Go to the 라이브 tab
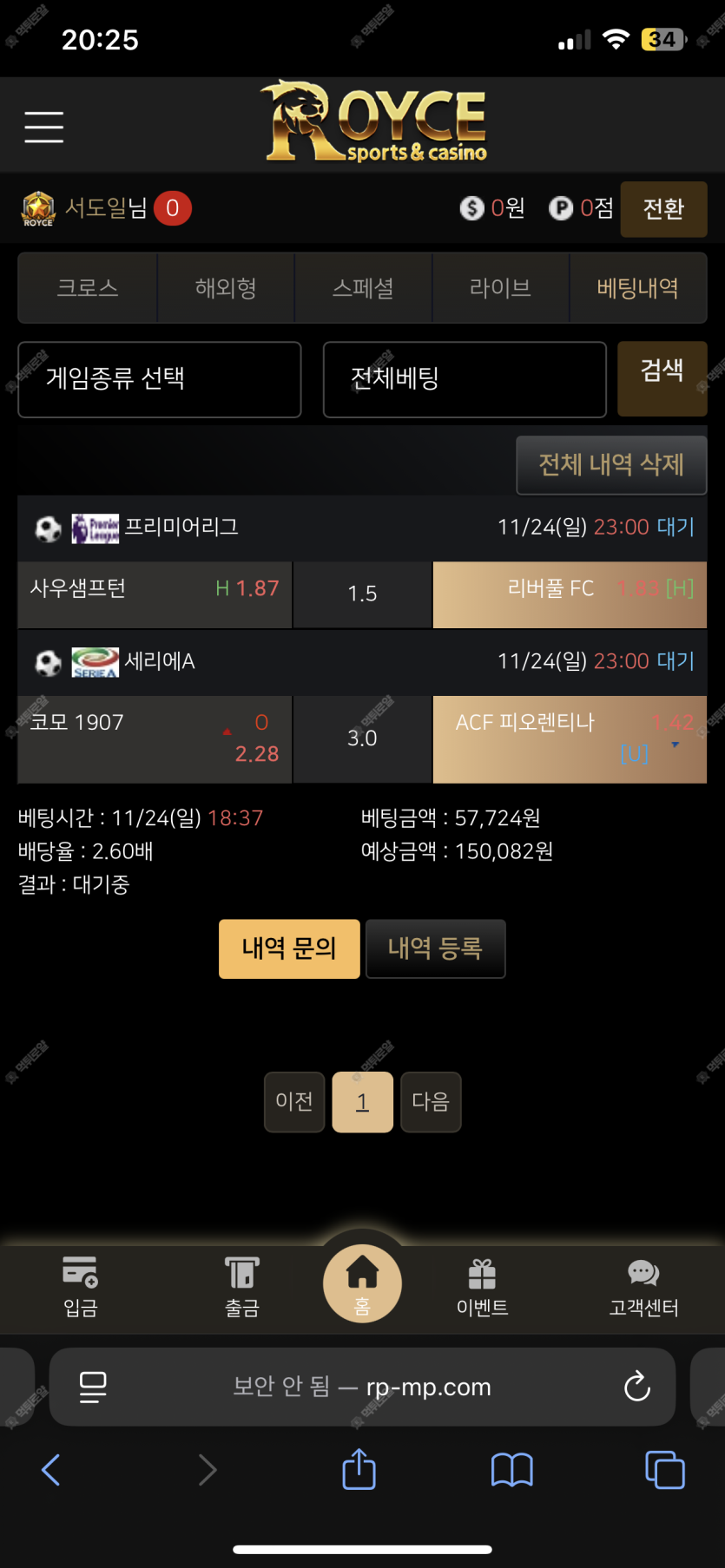Screen dimensions: 725x1568 tap(500, 288)
